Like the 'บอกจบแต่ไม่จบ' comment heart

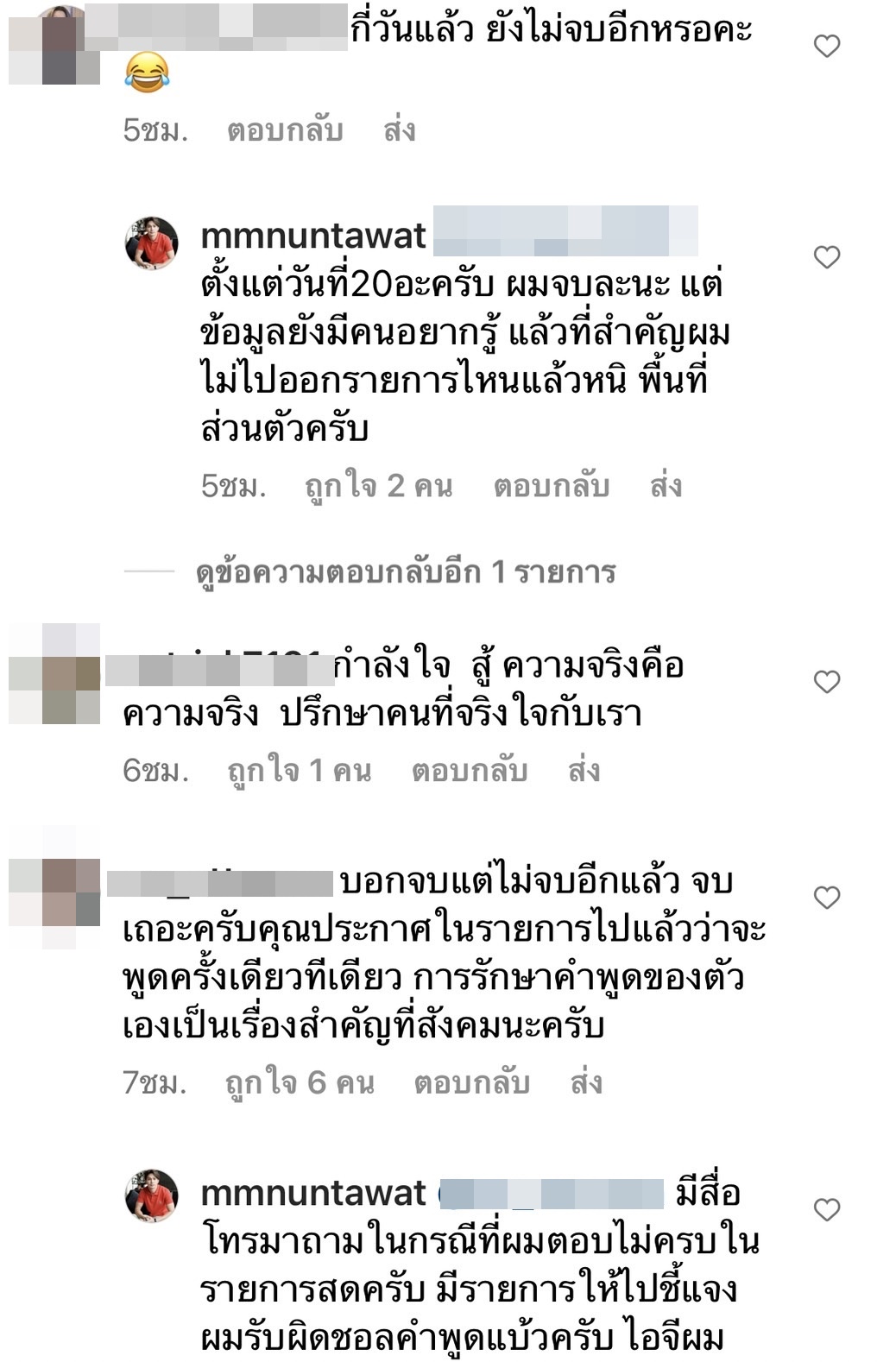pyautogui.click(x=827, y=898)
